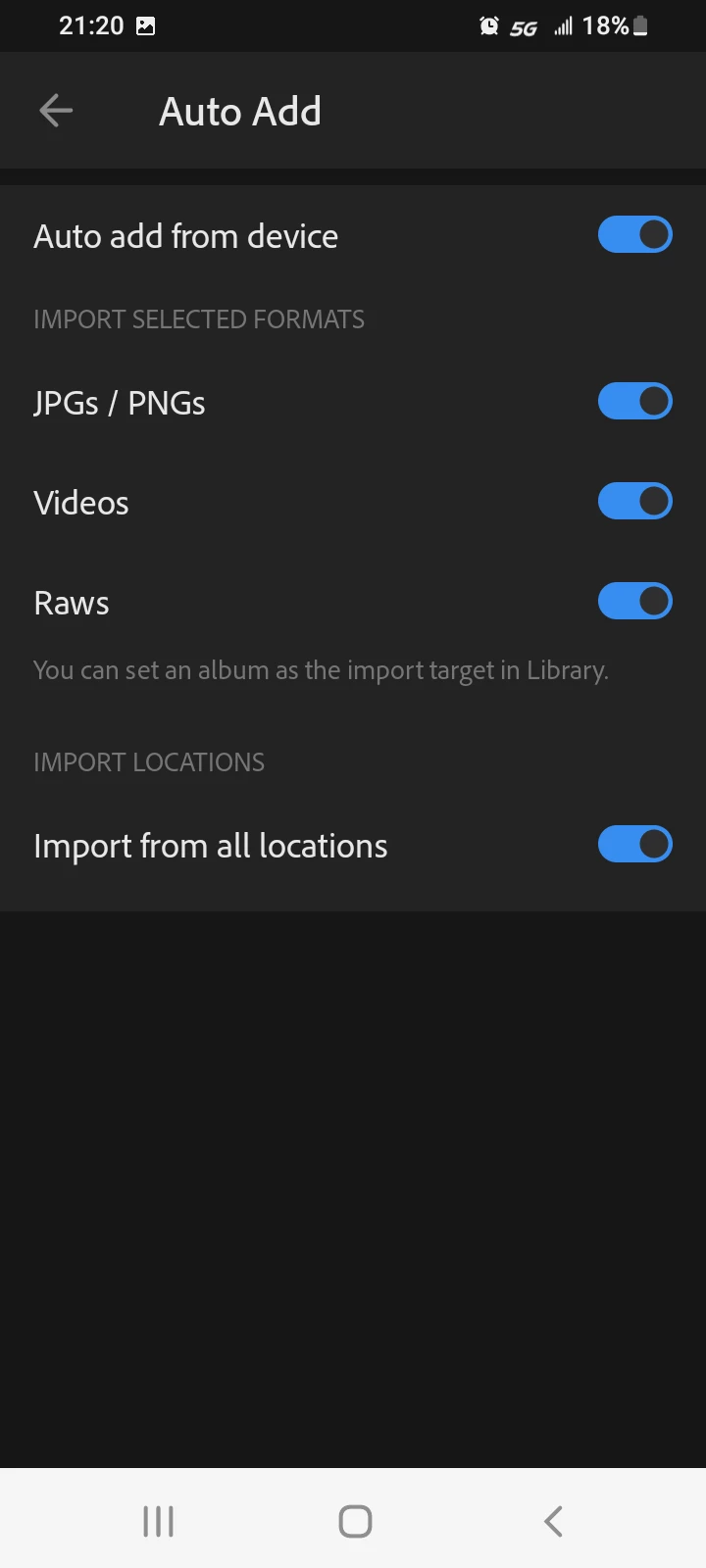
Task: Disable Import from all locations
Action: pos(634,845)
